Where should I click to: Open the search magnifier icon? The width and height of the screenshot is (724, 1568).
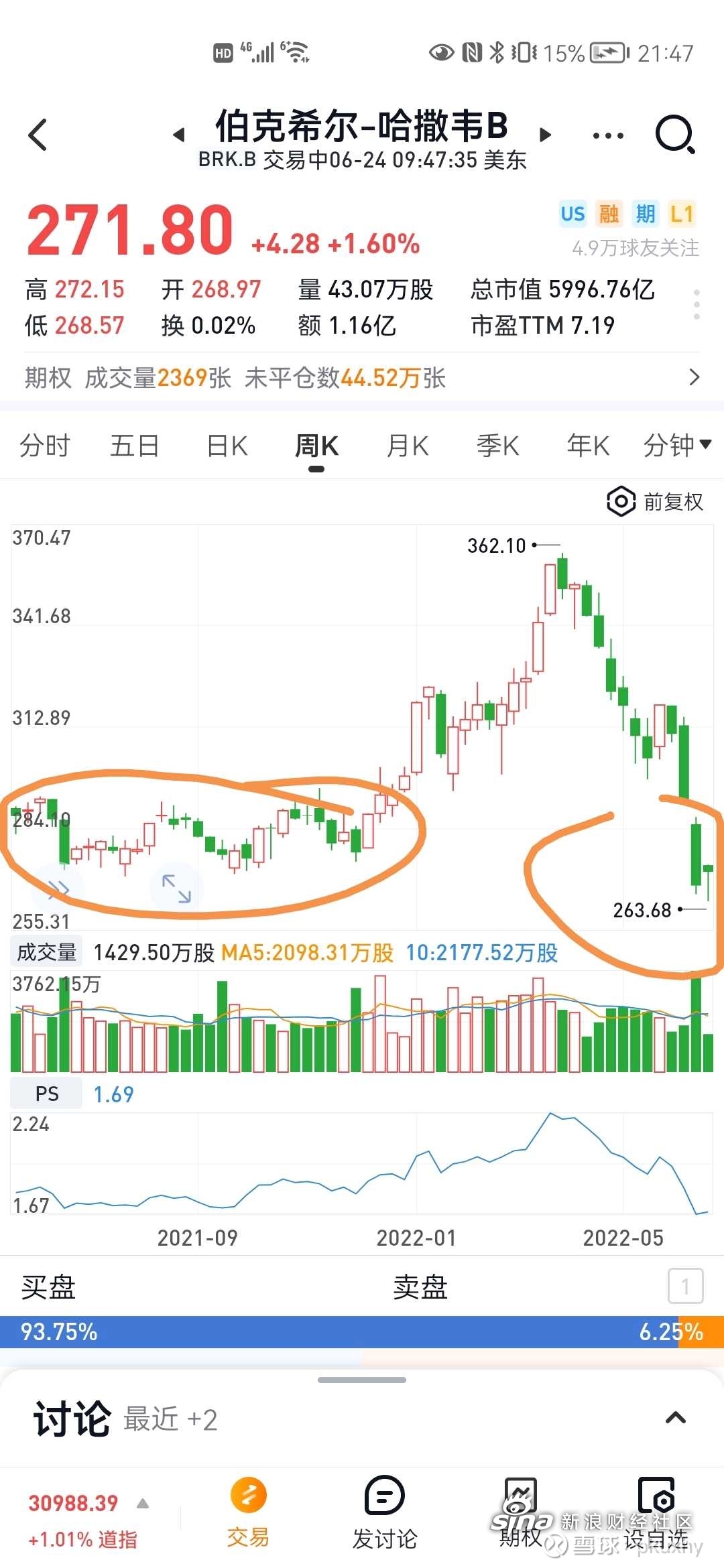point(675,135)
